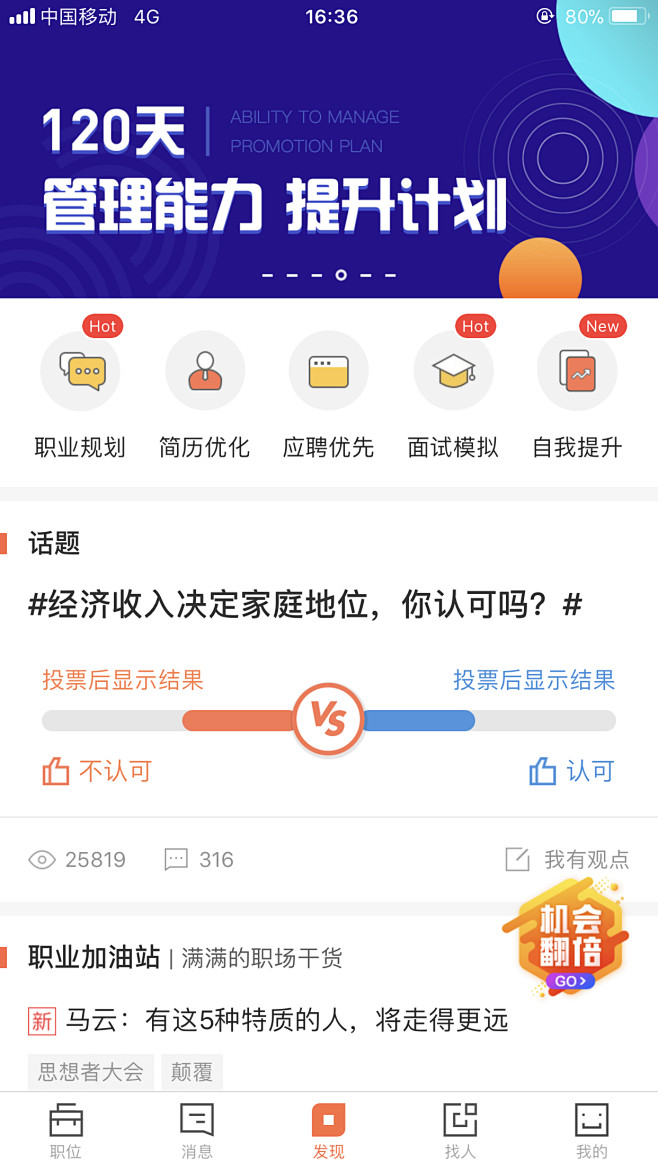Vote 认可 on the topic
Screen dimensions: 658x1170
[572, 771]
